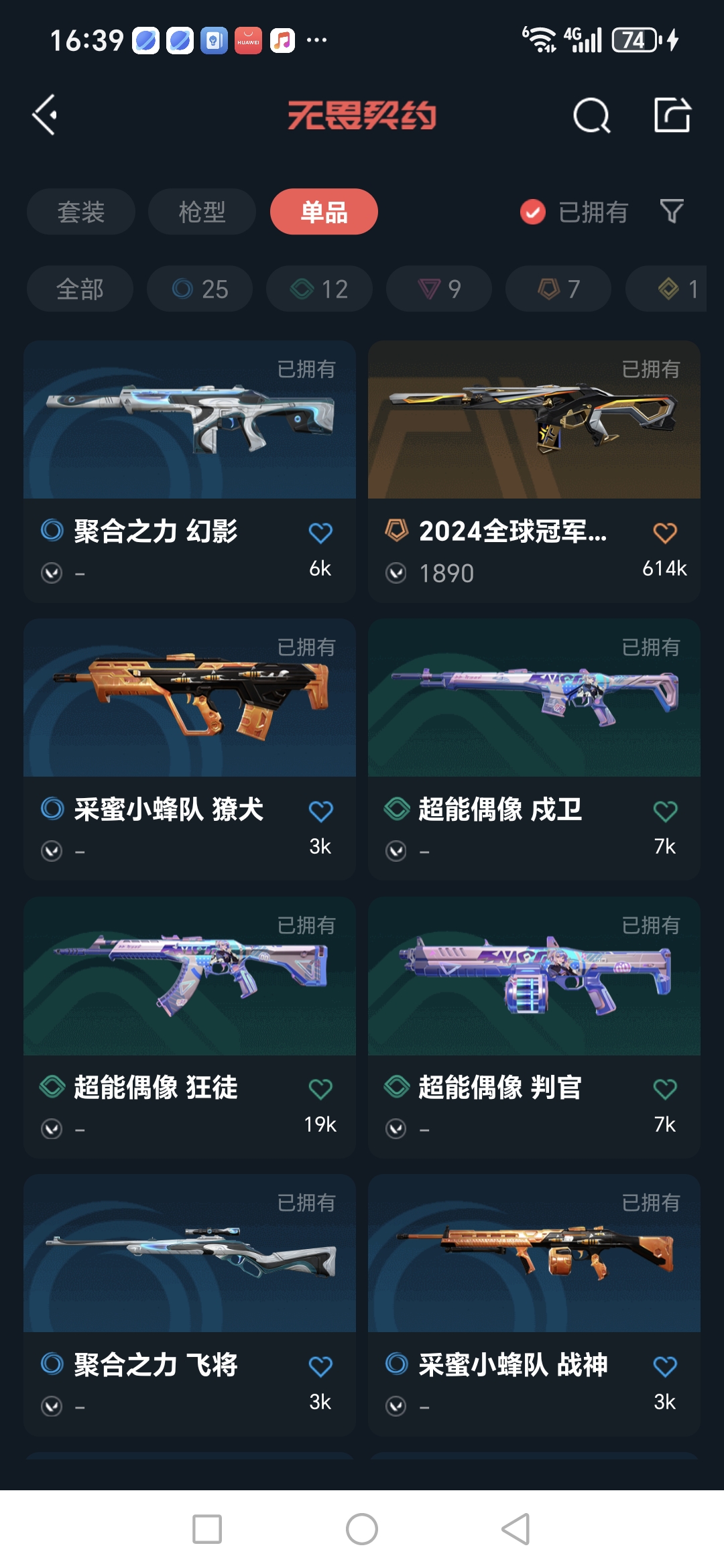Like the 采蜜小蜂队 獠犬 skin

320,811
